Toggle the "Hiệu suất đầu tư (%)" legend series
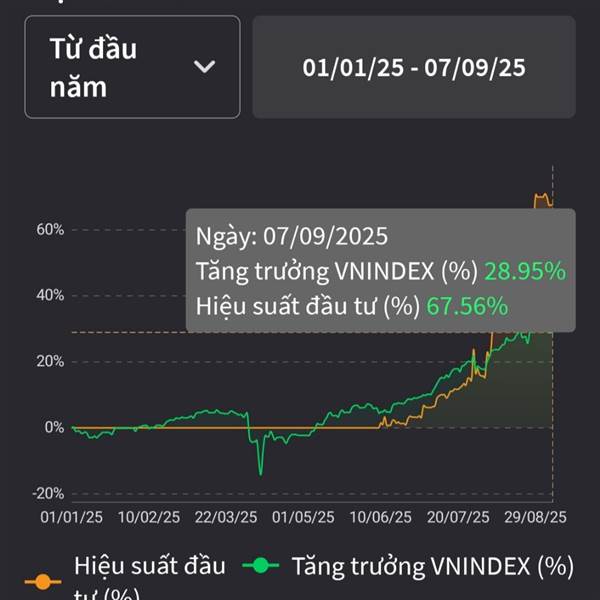Screen dimensions: 600x600 coord(125,578)
